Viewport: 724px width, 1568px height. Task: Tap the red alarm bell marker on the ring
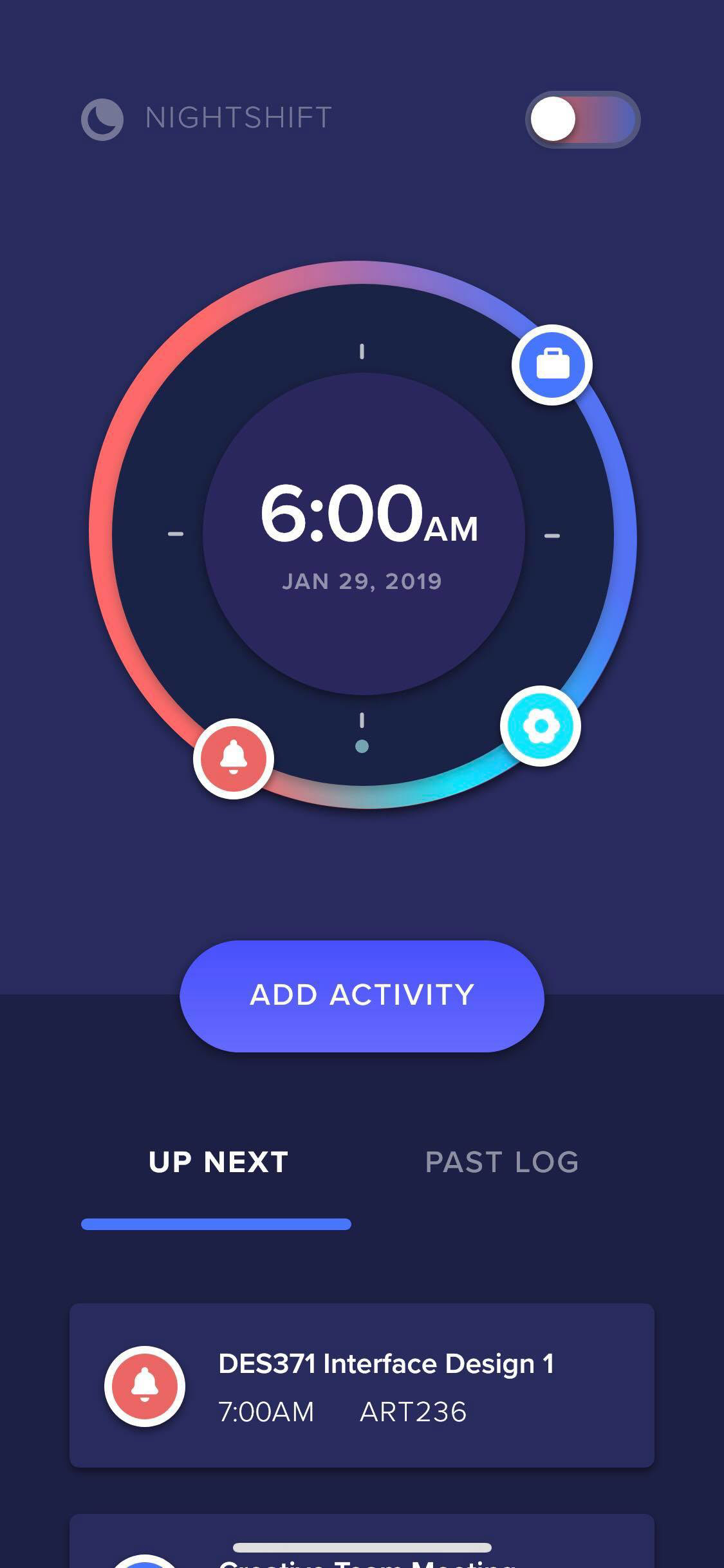click(234, 758)
